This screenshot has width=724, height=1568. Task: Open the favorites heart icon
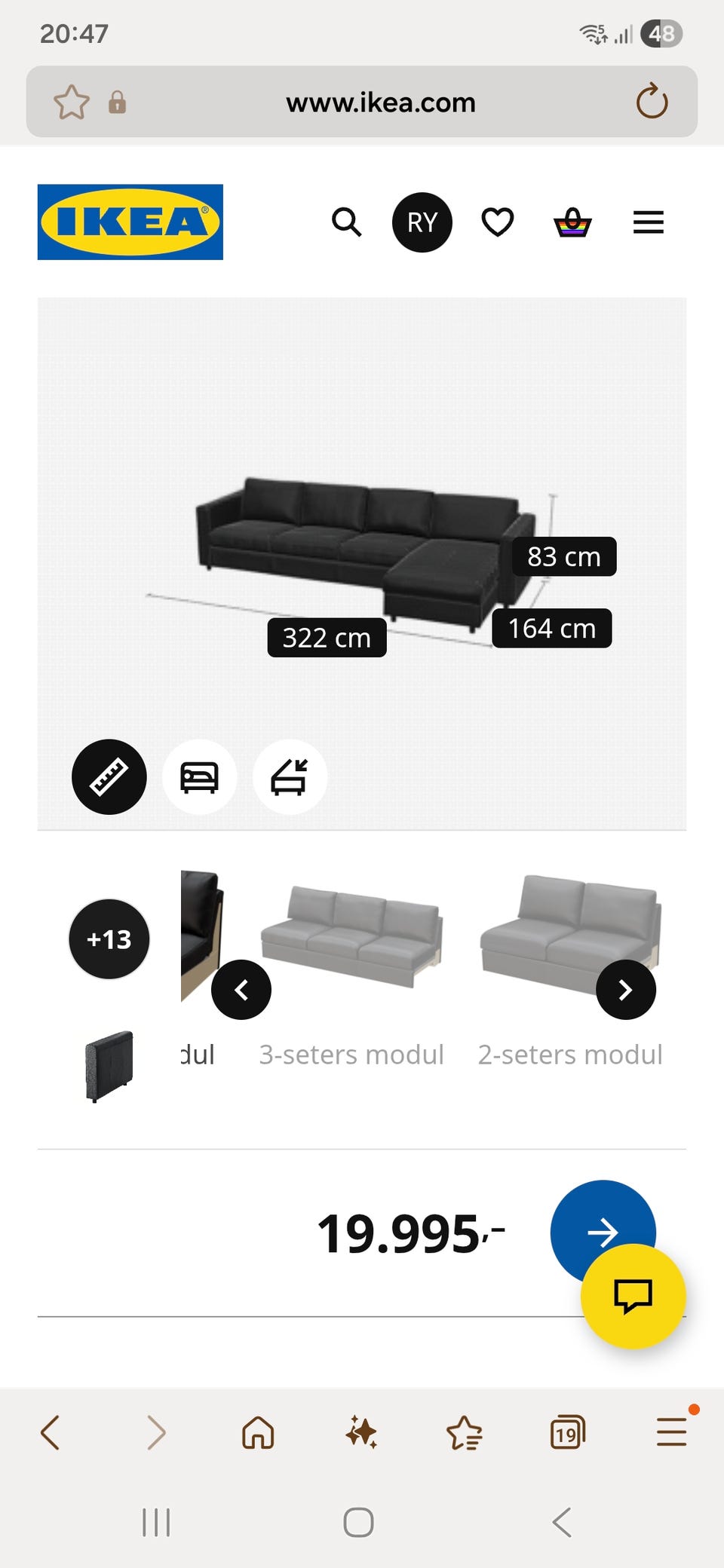pyautogui.click(x=497, y=222)
